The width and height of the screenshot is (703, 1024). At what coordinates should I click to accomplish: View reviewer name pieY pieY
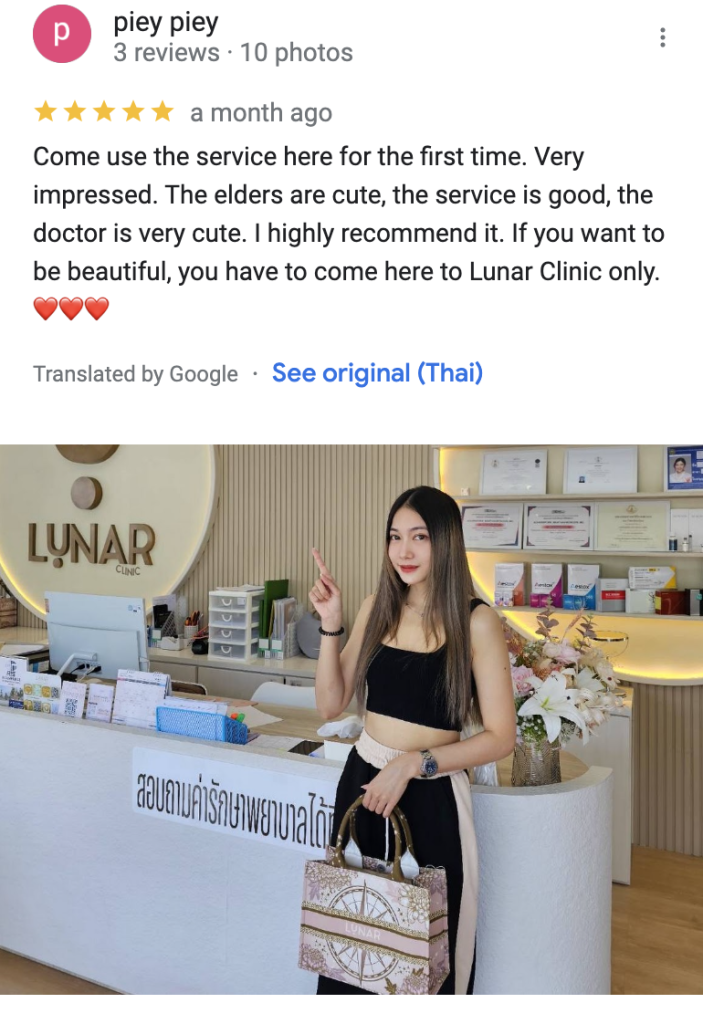166,22
